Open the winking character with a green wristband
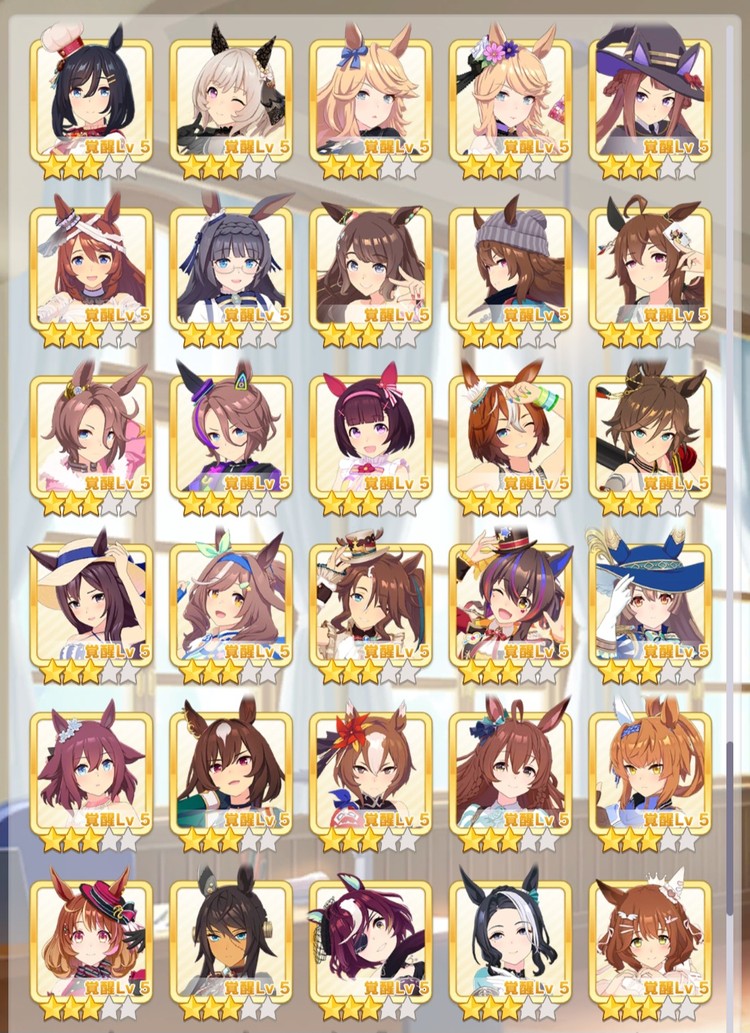The width and height of the screenshot is (750, 1033). (x=511, y=436)
